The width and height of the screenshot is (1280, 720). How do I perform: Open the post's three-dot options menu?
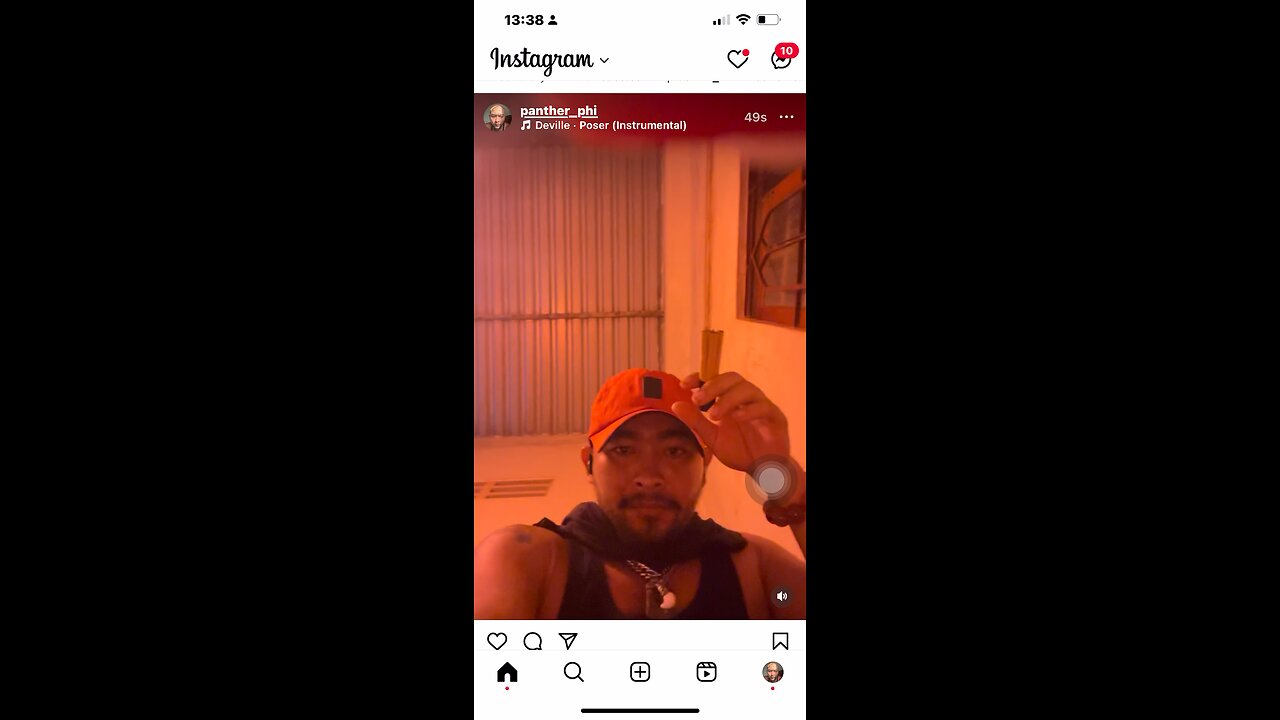[x=787, y=117]
